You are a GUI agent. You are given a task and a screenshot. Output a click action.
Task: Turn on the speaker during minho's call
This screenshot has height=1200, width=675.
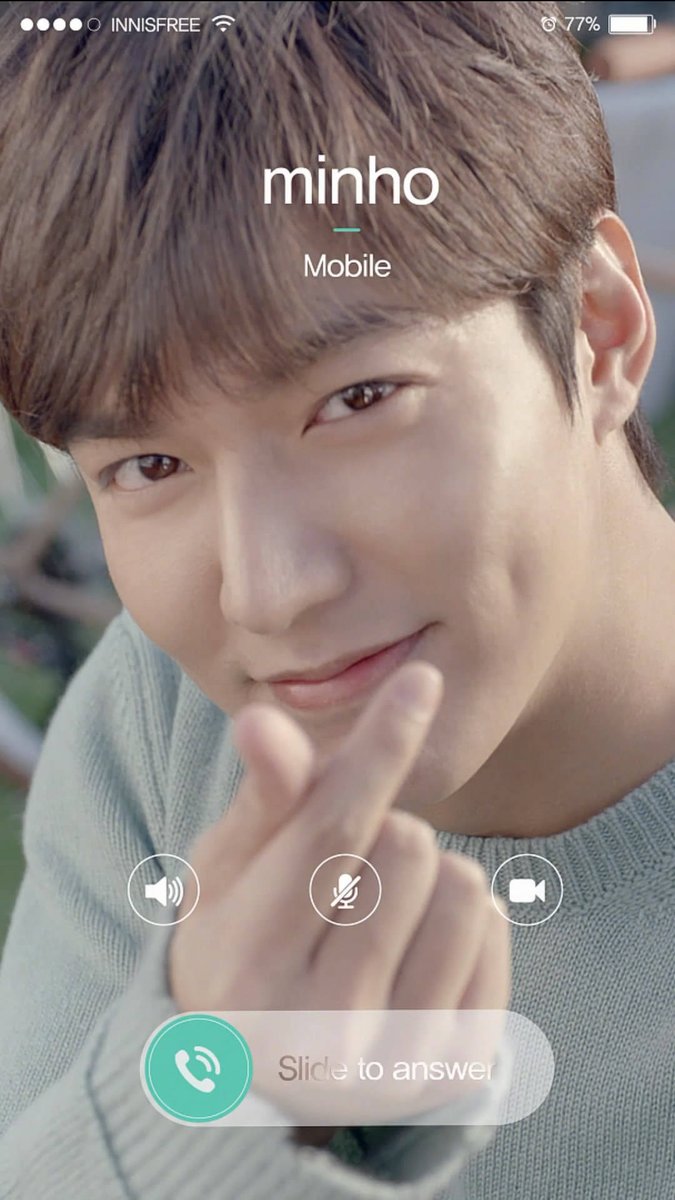[x=163, y=889]
